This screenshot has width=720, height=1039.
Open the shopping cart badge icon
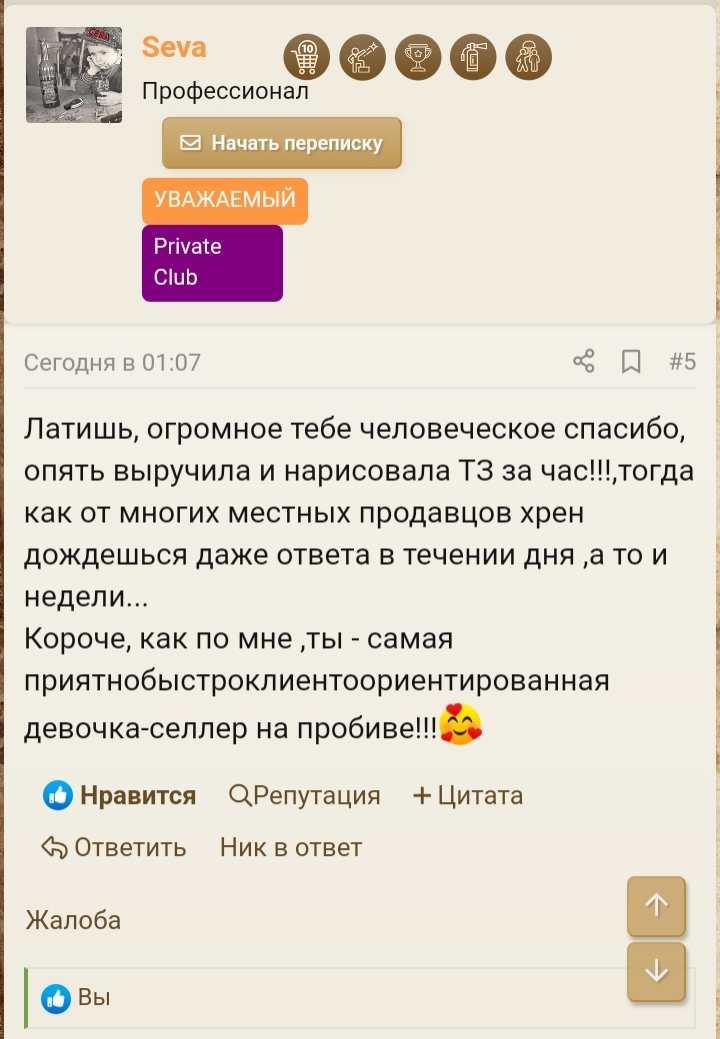click(x=307, y=59)
